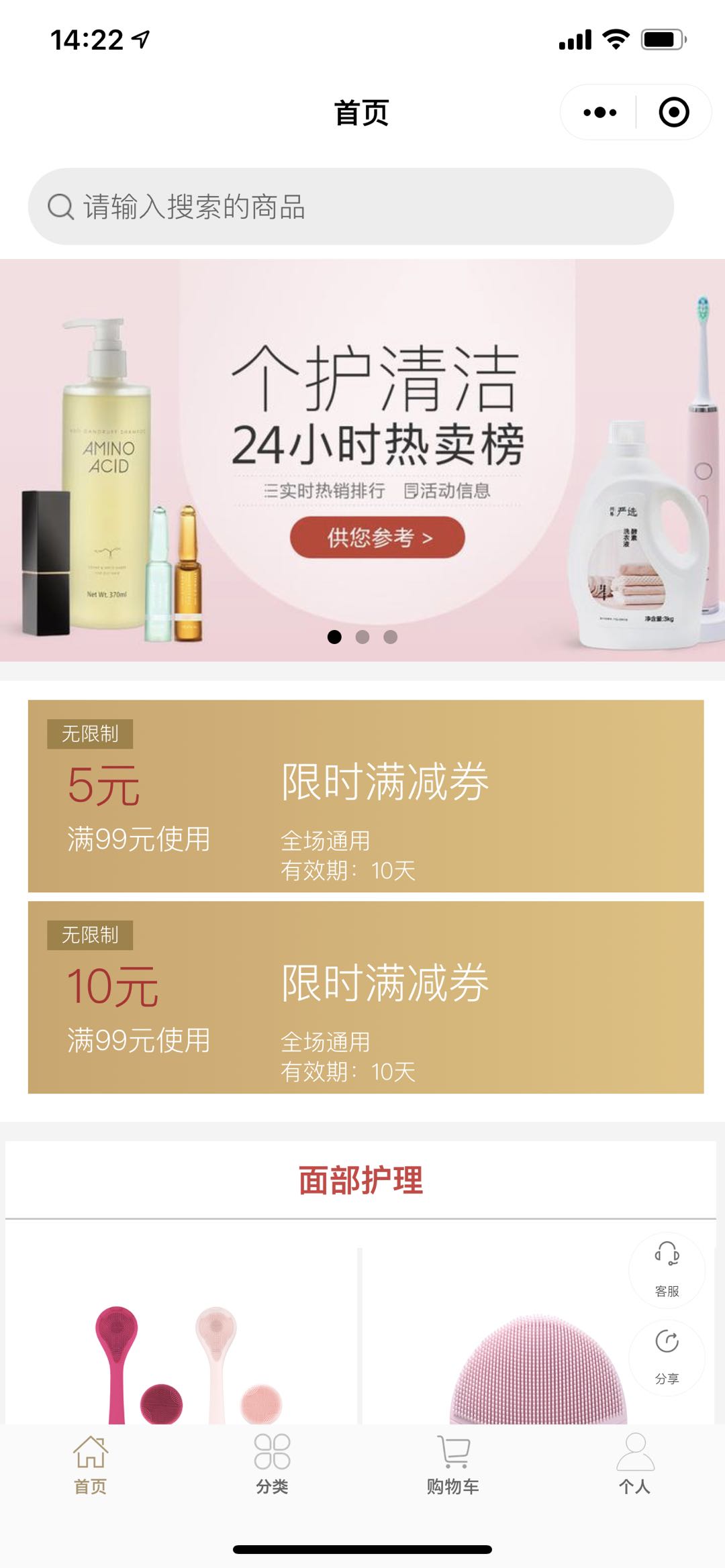Open the 购物车 cart tab
725x1568 pixels.
(453, 1464)
